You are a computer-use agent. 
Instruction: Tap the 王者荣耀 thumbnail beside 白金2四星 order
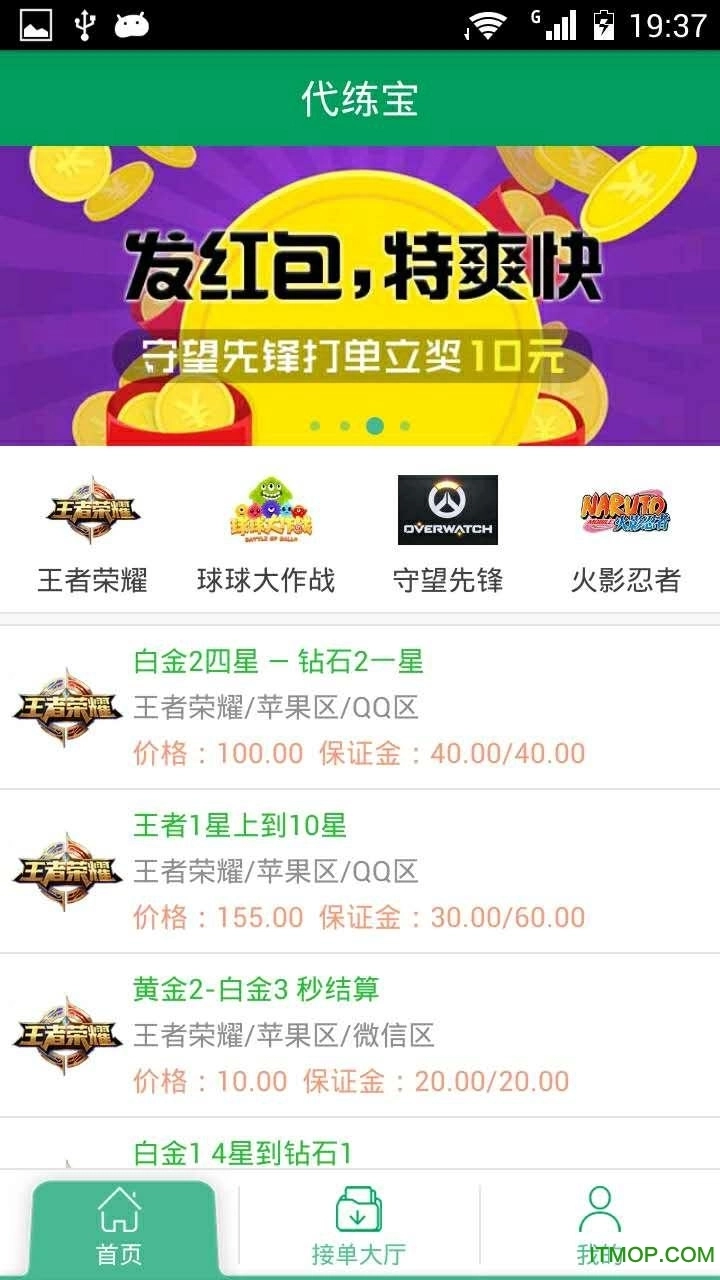[67, 705]
